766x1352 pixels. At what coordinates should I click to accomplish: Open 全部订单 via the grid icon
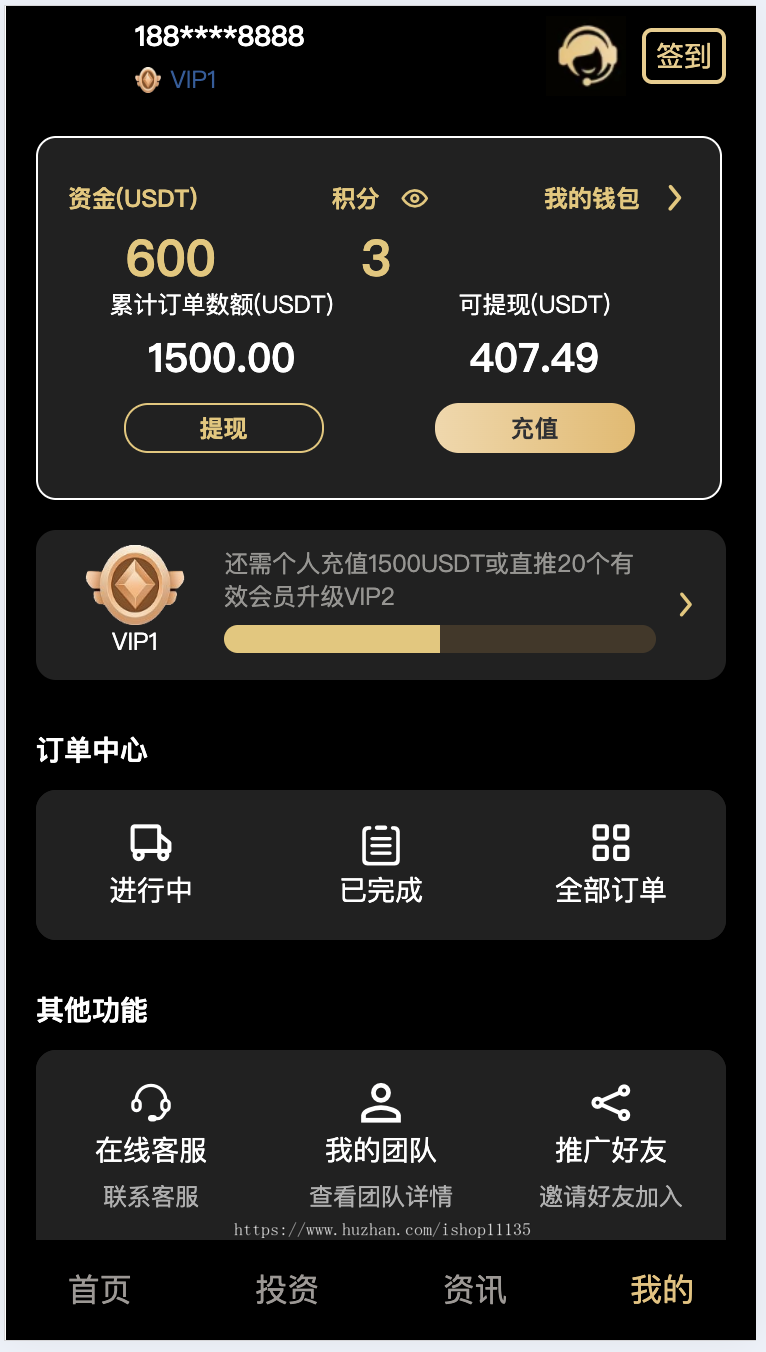click(x=610, y=845)
